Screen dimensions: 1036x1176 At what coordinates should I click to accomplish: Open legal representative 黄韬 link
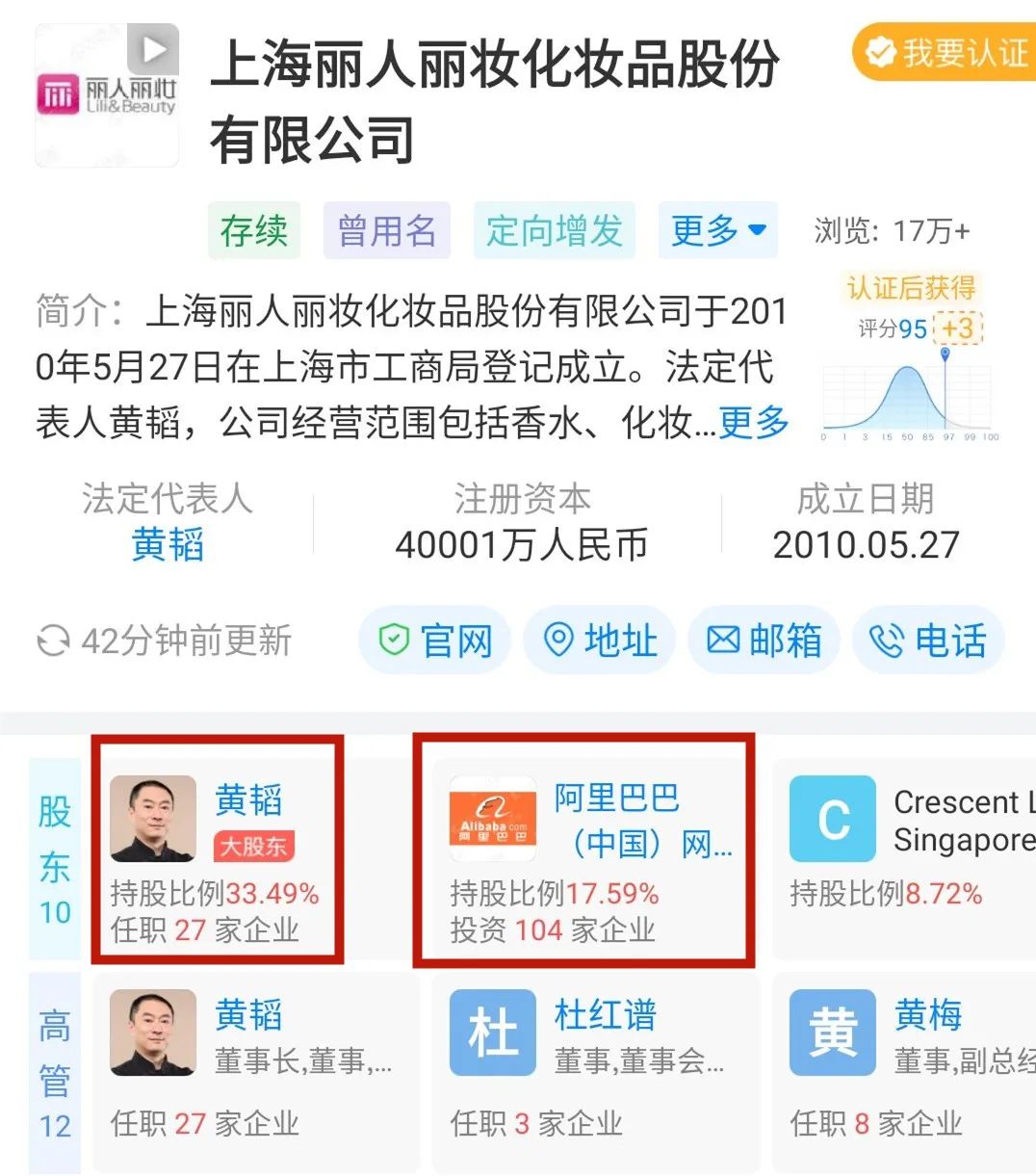click(x=168, y=545)
